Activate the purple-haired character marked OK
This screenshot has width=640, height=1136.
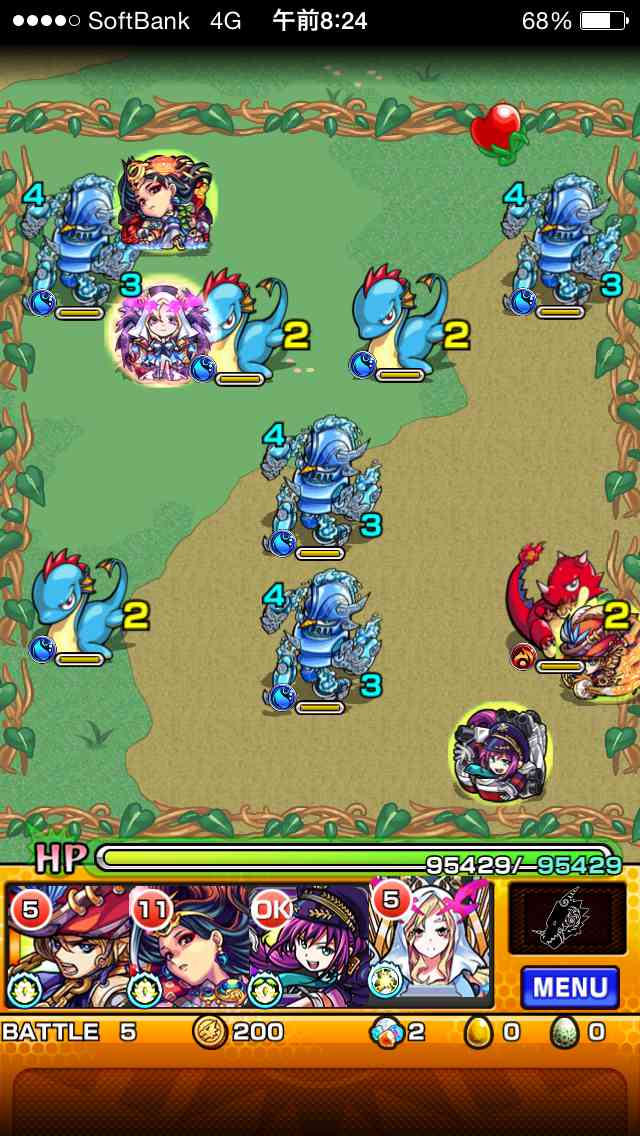tap(310, 945)
